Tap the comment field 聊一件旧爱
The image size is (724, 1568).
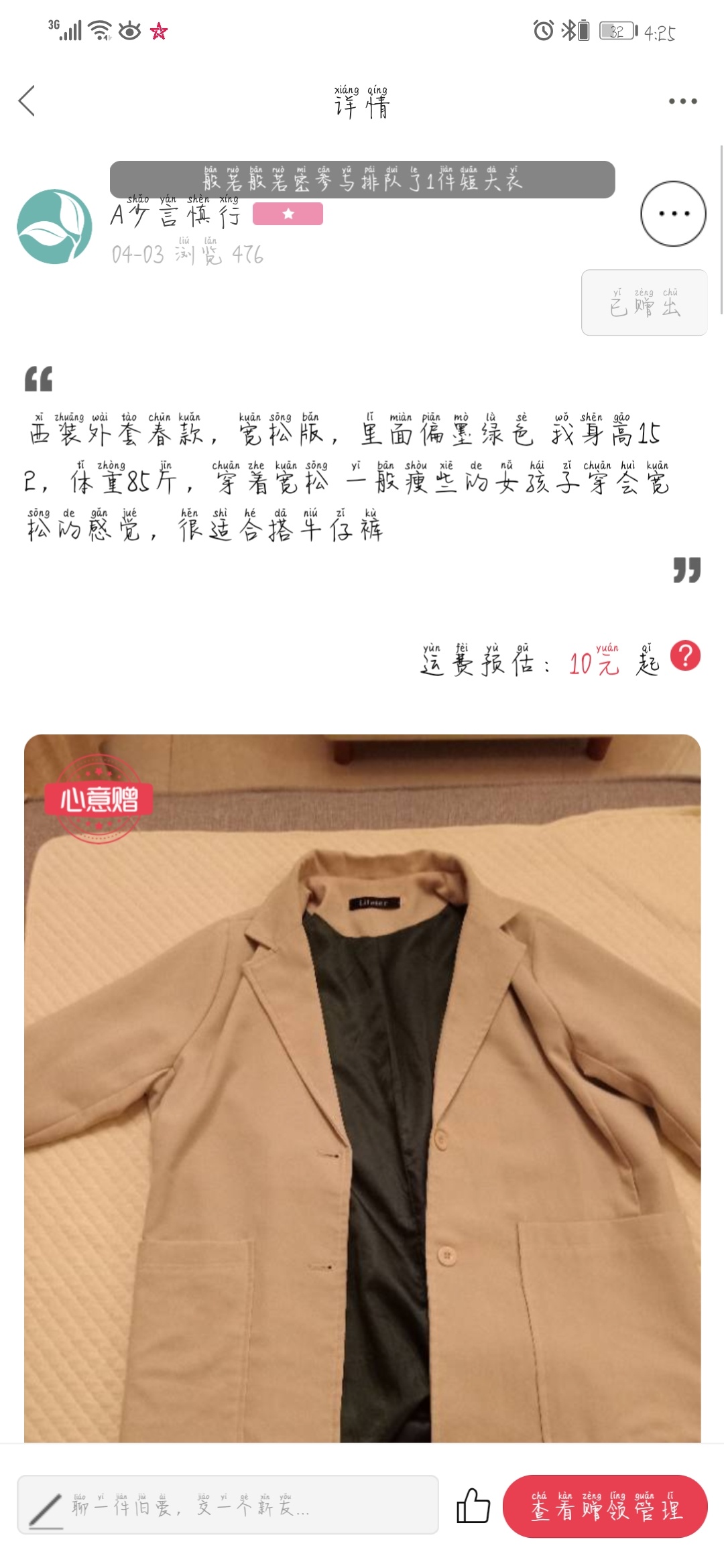pos(228,1504)
